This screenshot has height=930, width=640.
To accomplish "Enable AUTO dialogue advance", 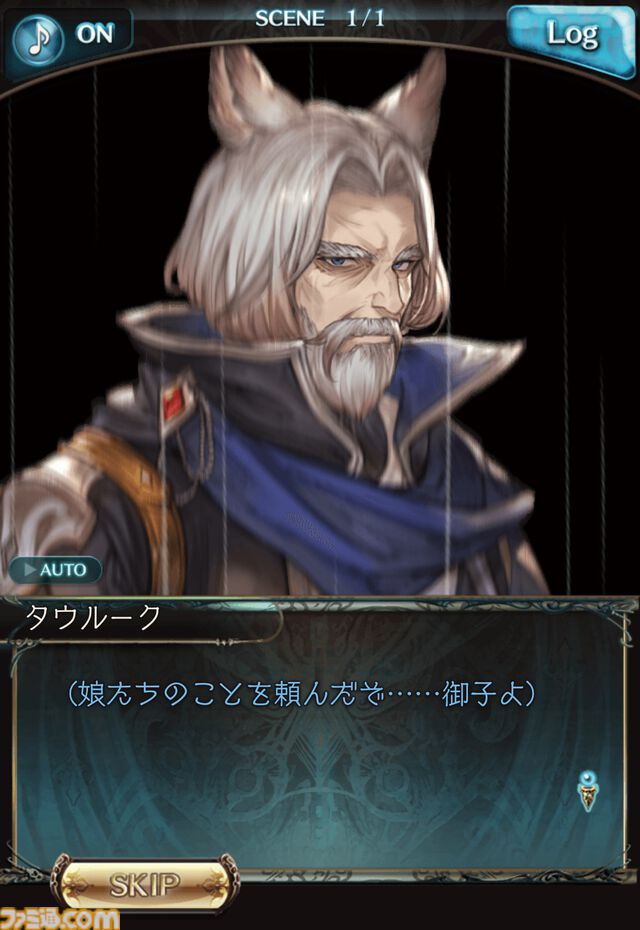I will [x=54, y=570].
